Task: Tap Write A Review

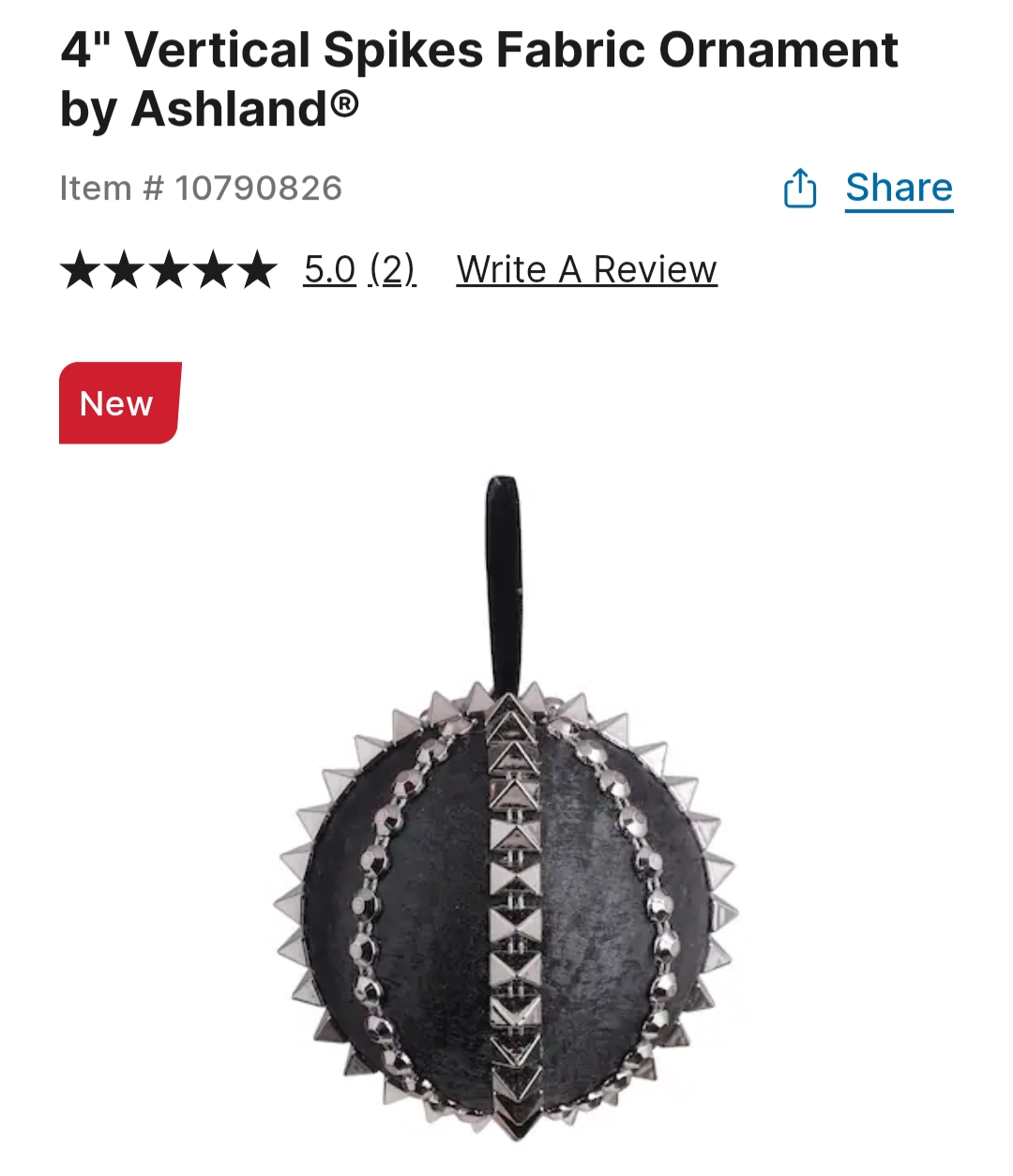Action: point(586,270)
